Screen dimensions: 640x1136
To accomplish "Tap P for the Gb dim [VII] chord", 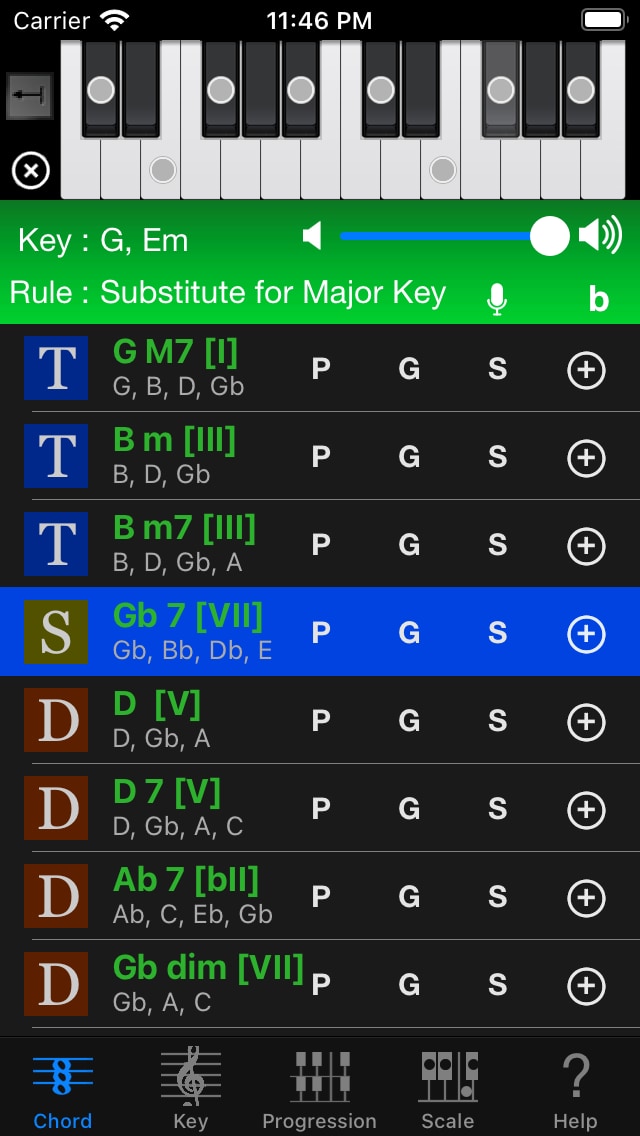I will coord(321,985).
